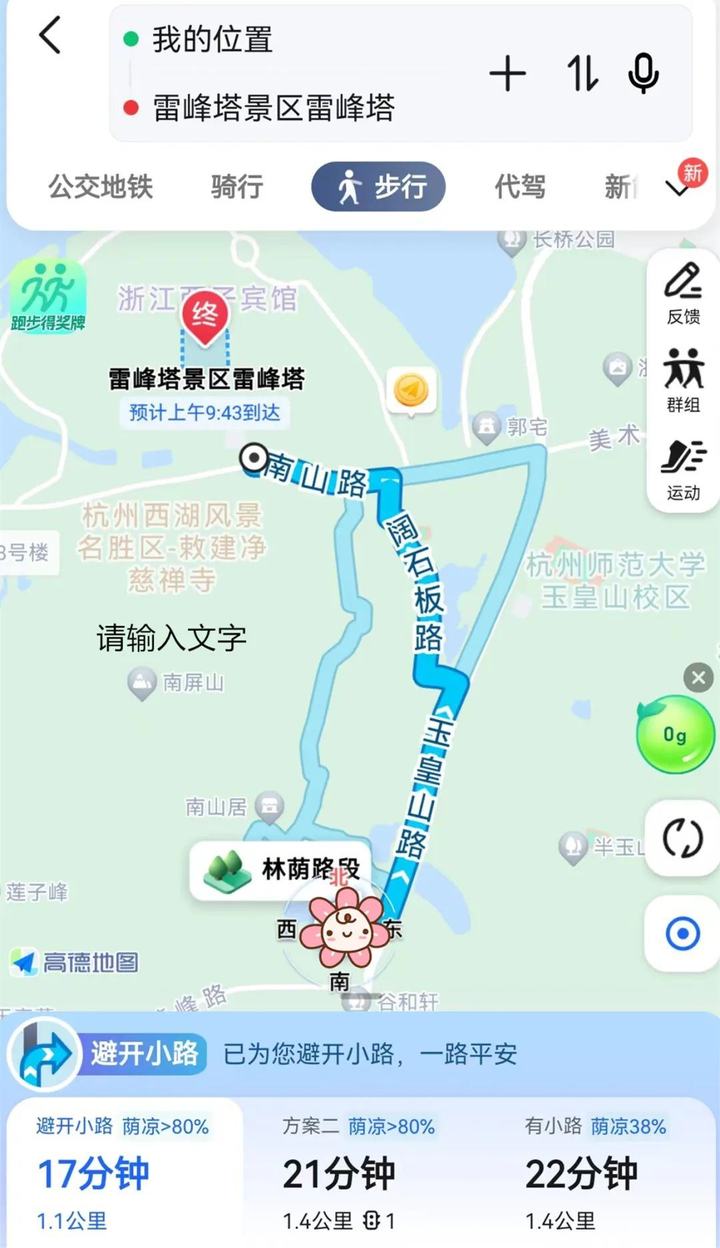Recenter the map on my location

(x=682, y=934)
